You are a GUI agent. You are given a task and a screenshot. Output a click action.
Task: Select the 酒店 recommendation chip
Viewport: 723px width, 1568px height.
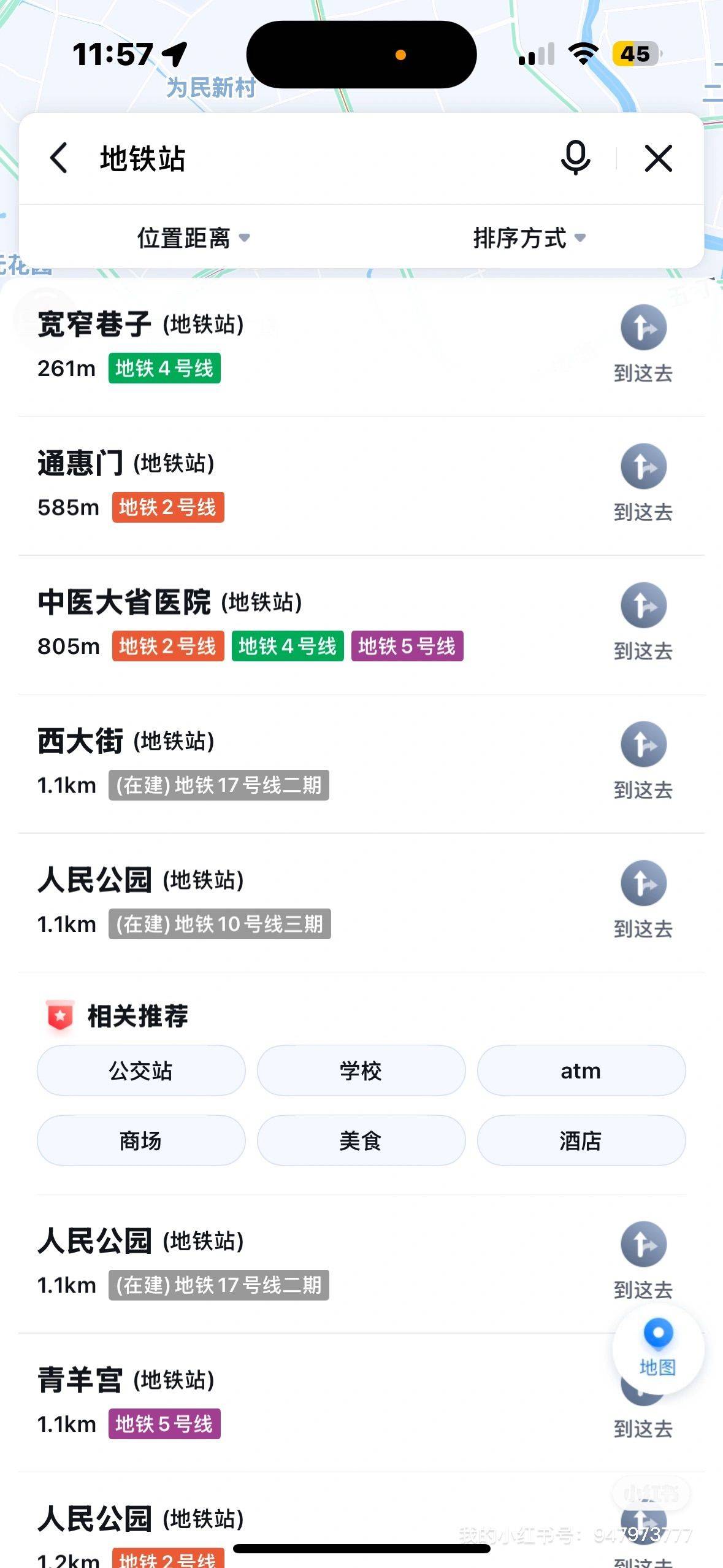[x=581, y=1140]
